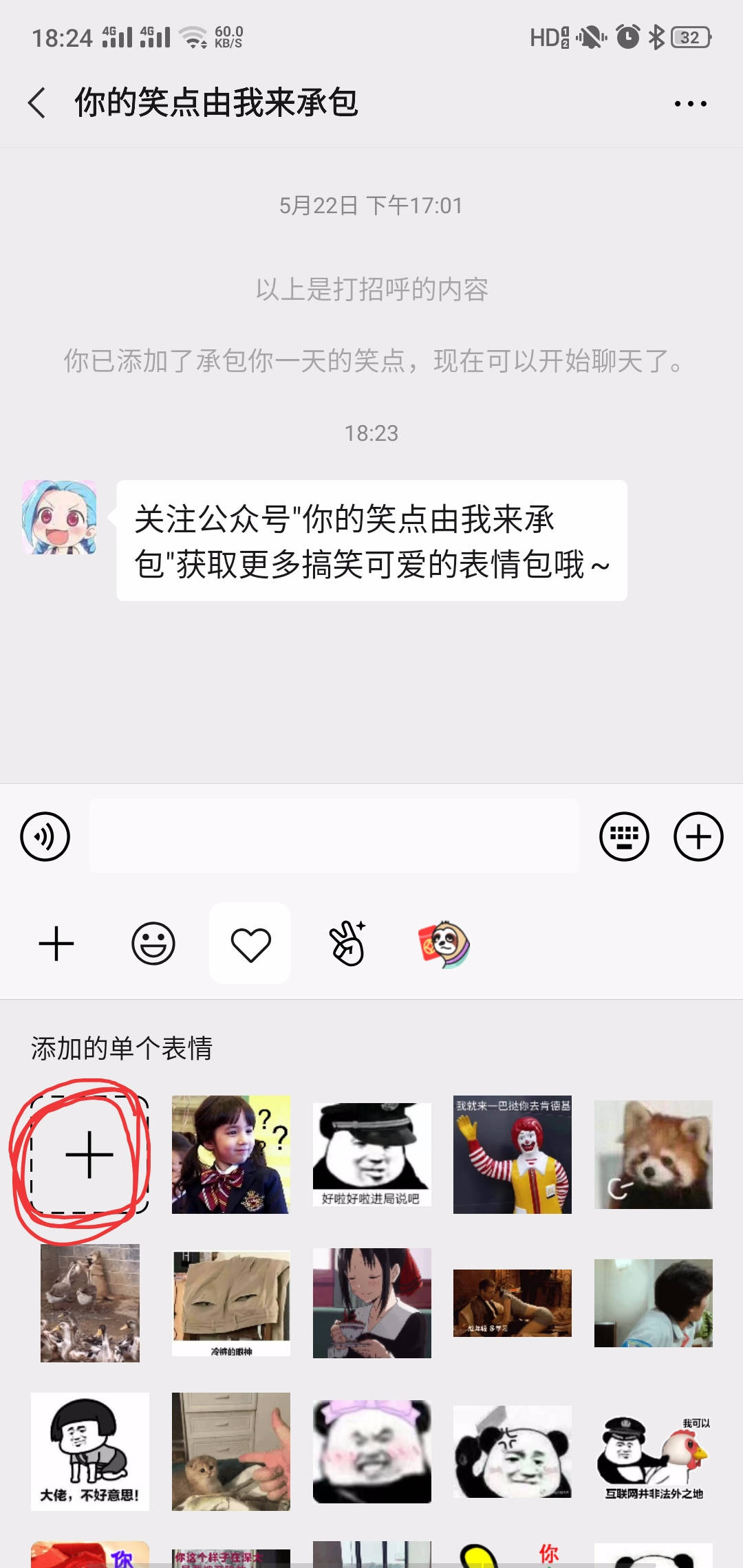Go back from this chat
The width and height of the screenshot is (743, 1568).
point(37,103)
